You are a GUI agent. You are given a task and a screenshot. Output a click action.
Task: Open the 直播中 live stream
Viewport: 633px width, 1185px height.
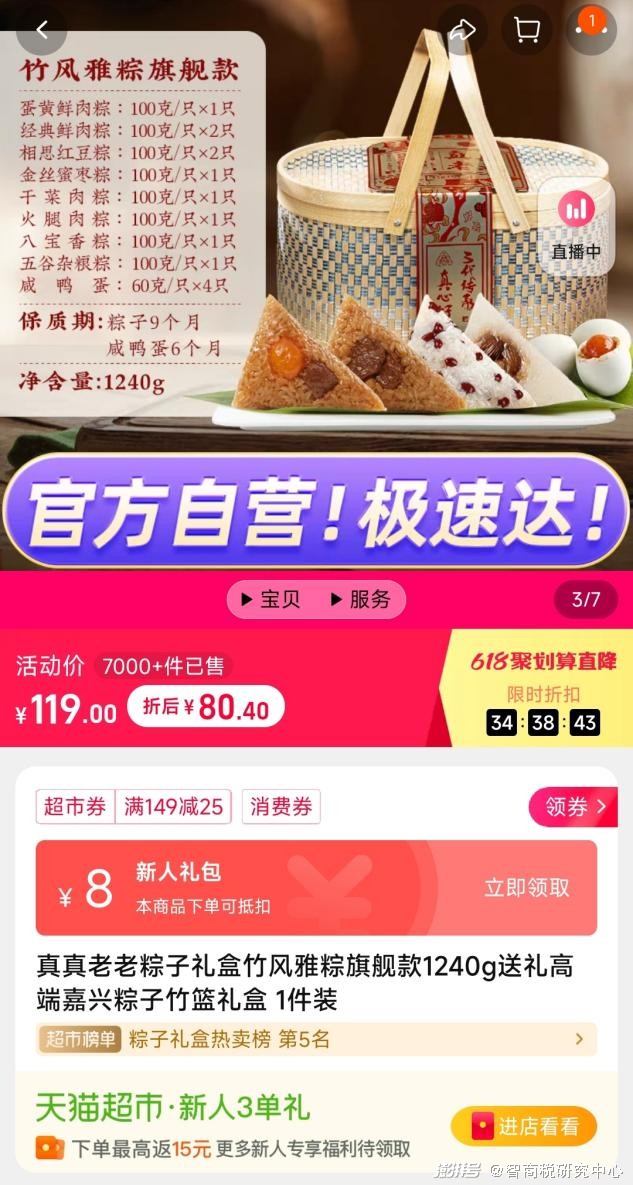point(577,226)
